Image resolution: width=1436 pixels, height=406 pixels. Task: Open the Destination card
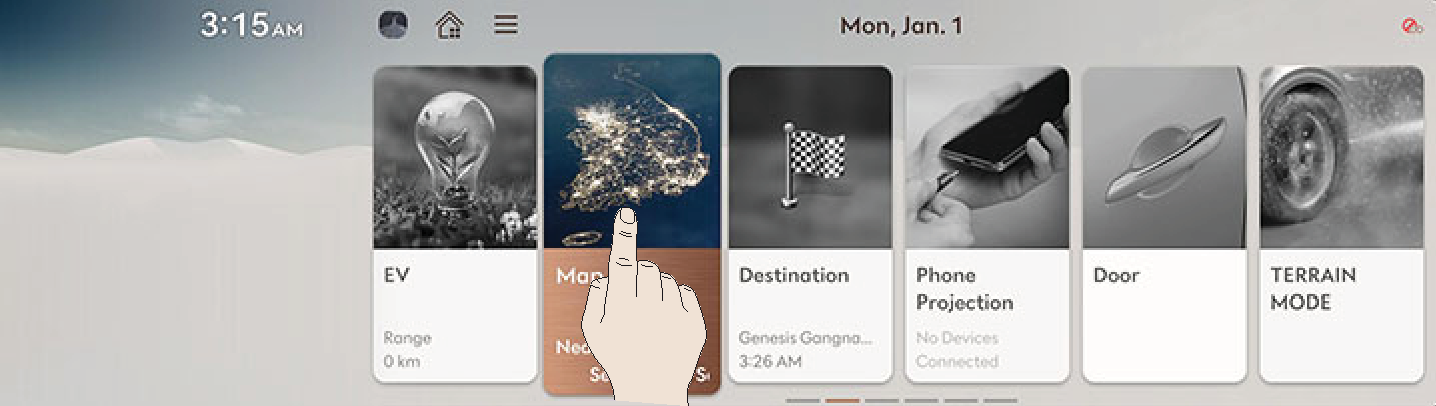(809, 224)
